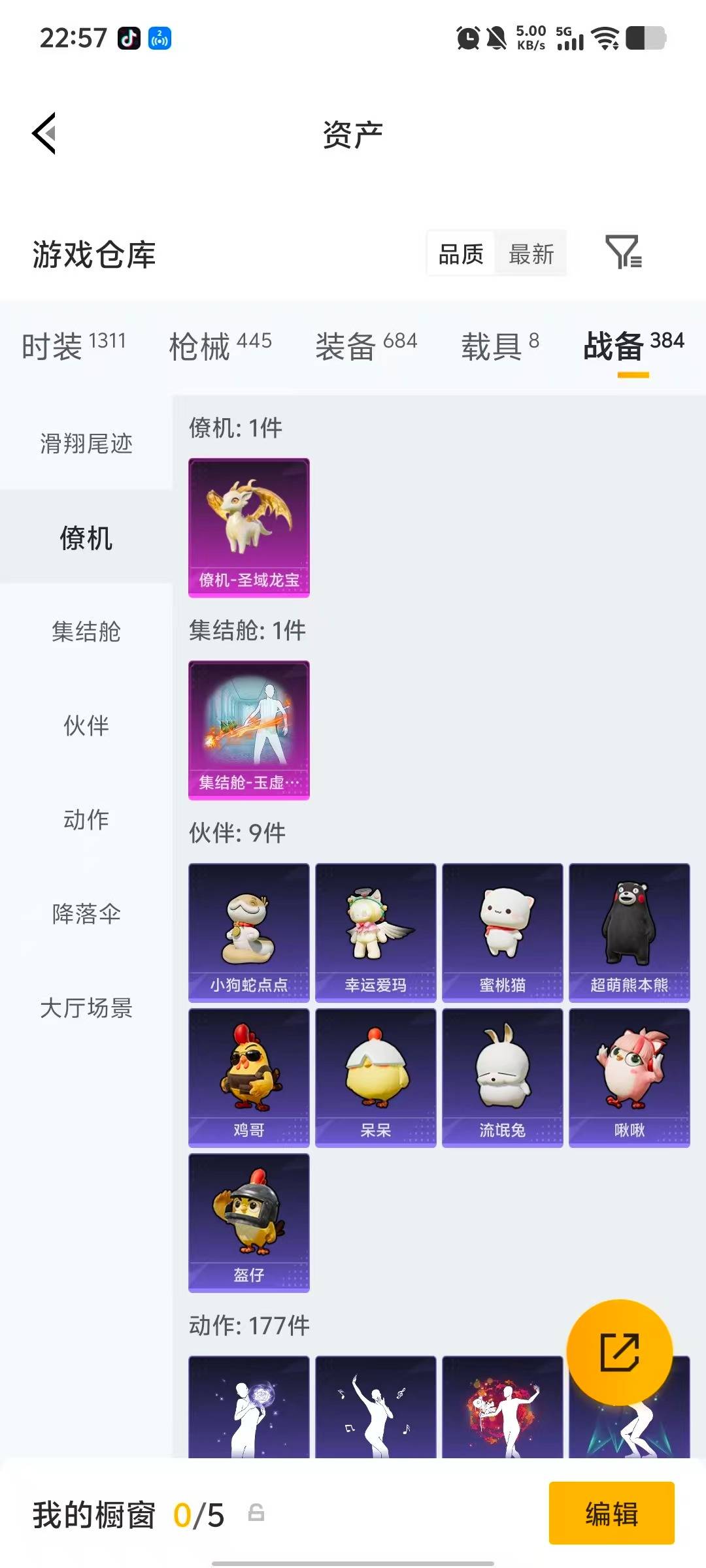Open the 动作 category in the sidebar
706x1568 pixels.
pos(86,820)
